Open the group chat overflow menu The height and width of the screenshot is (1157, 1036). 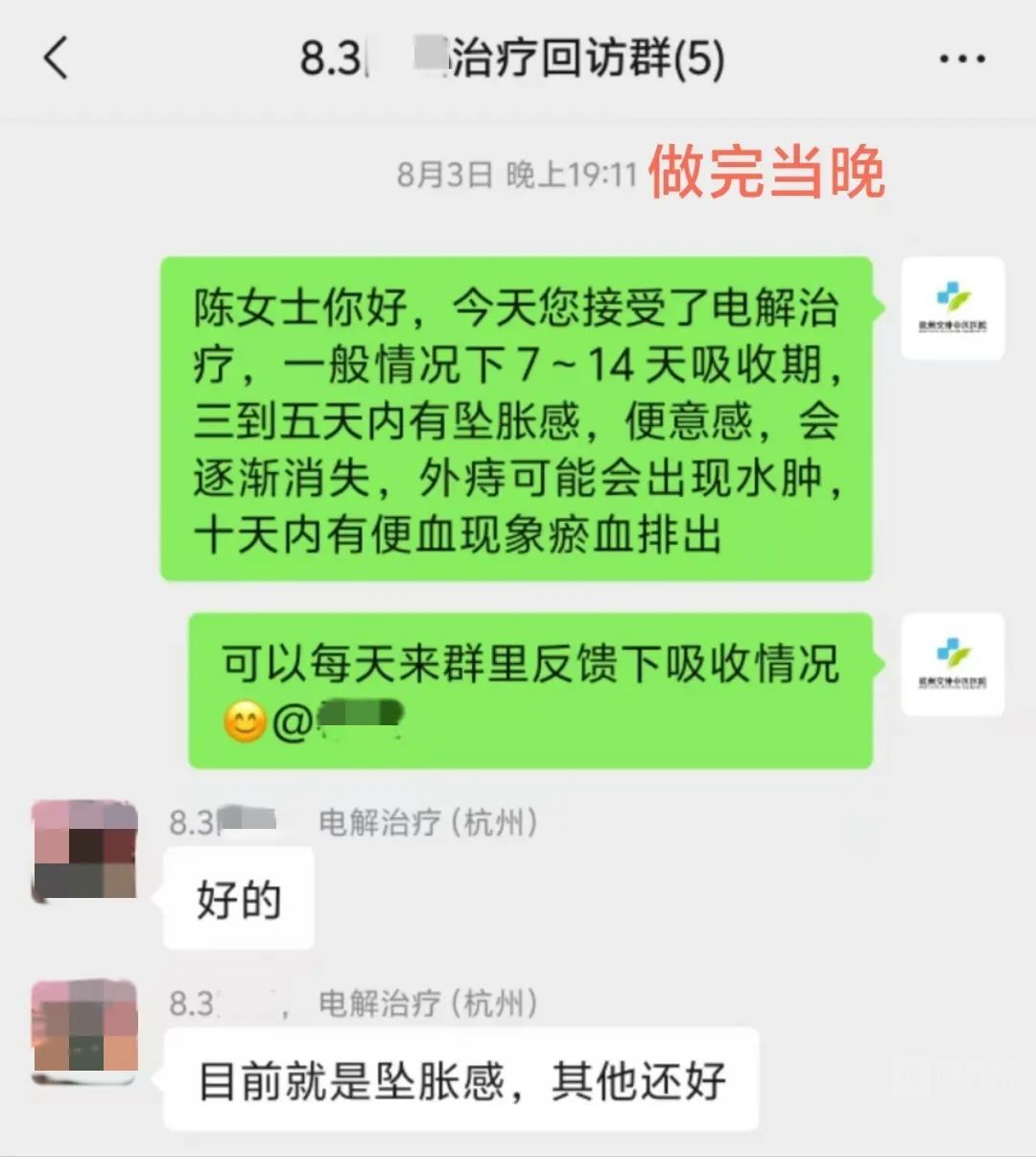pos(961,59)
